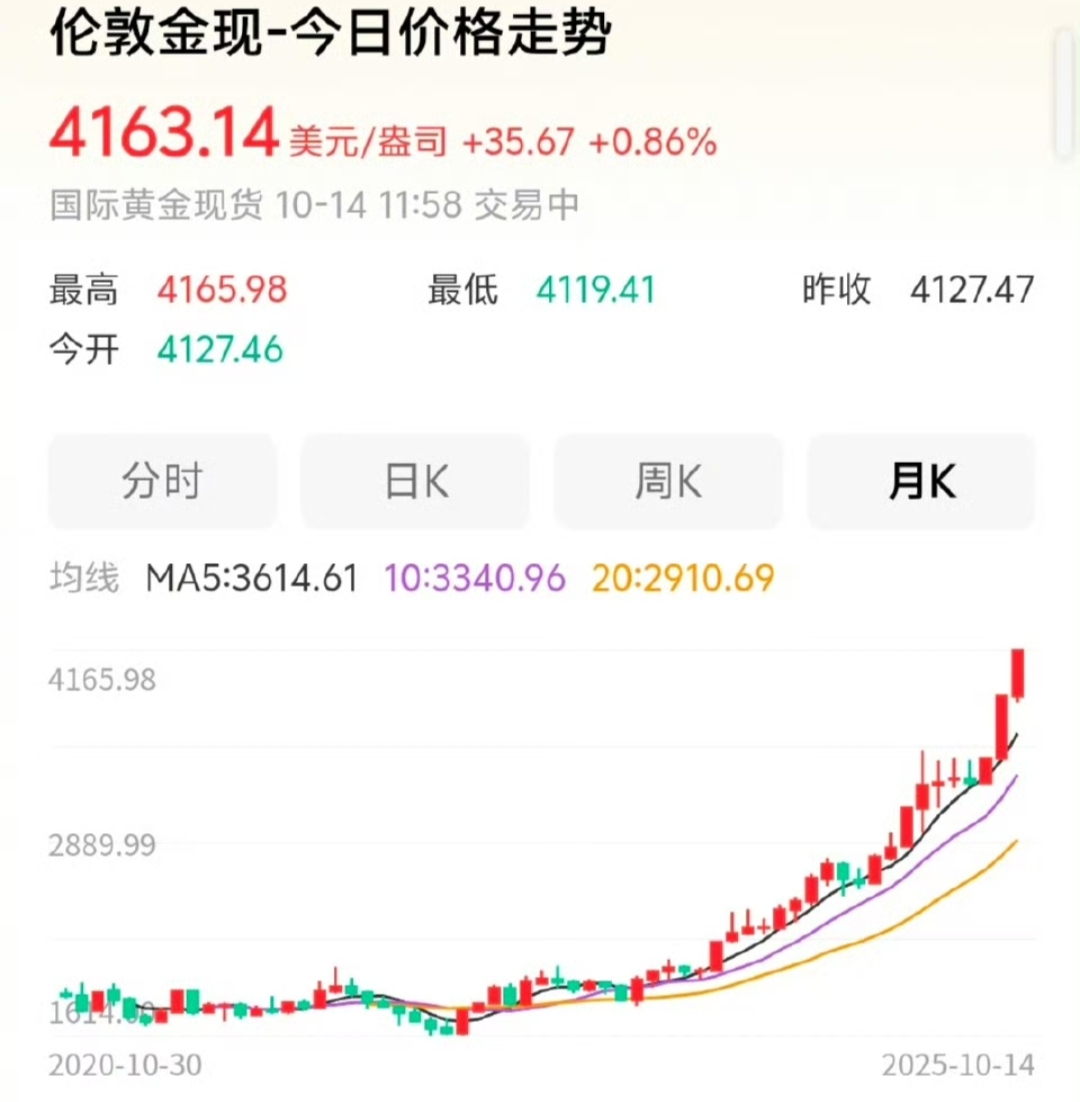
Task: Tap the 月K monthly chart tab
Action: tap(921, 481)
